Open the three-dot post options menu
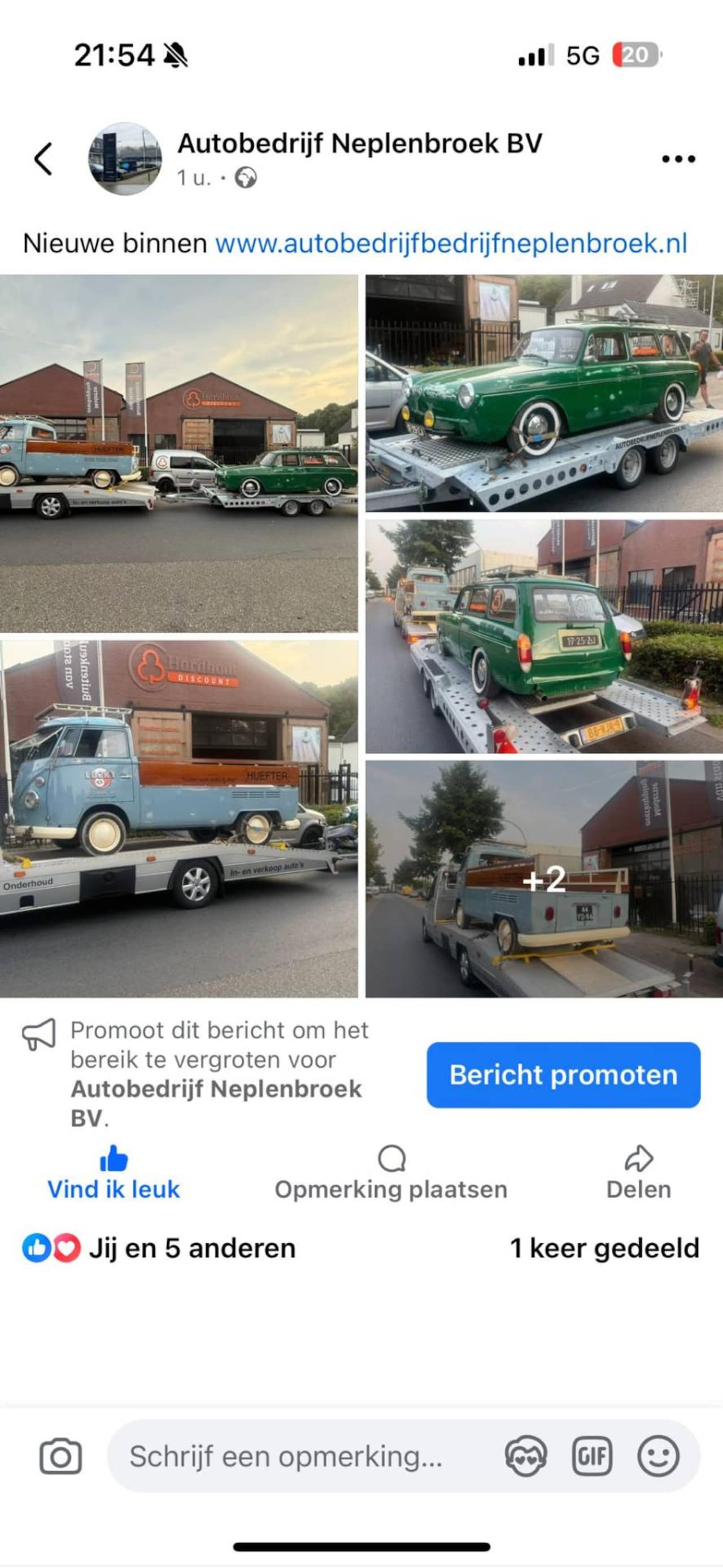The width and height of the screenshot is (723, 1568). click(x=678, y=159)
